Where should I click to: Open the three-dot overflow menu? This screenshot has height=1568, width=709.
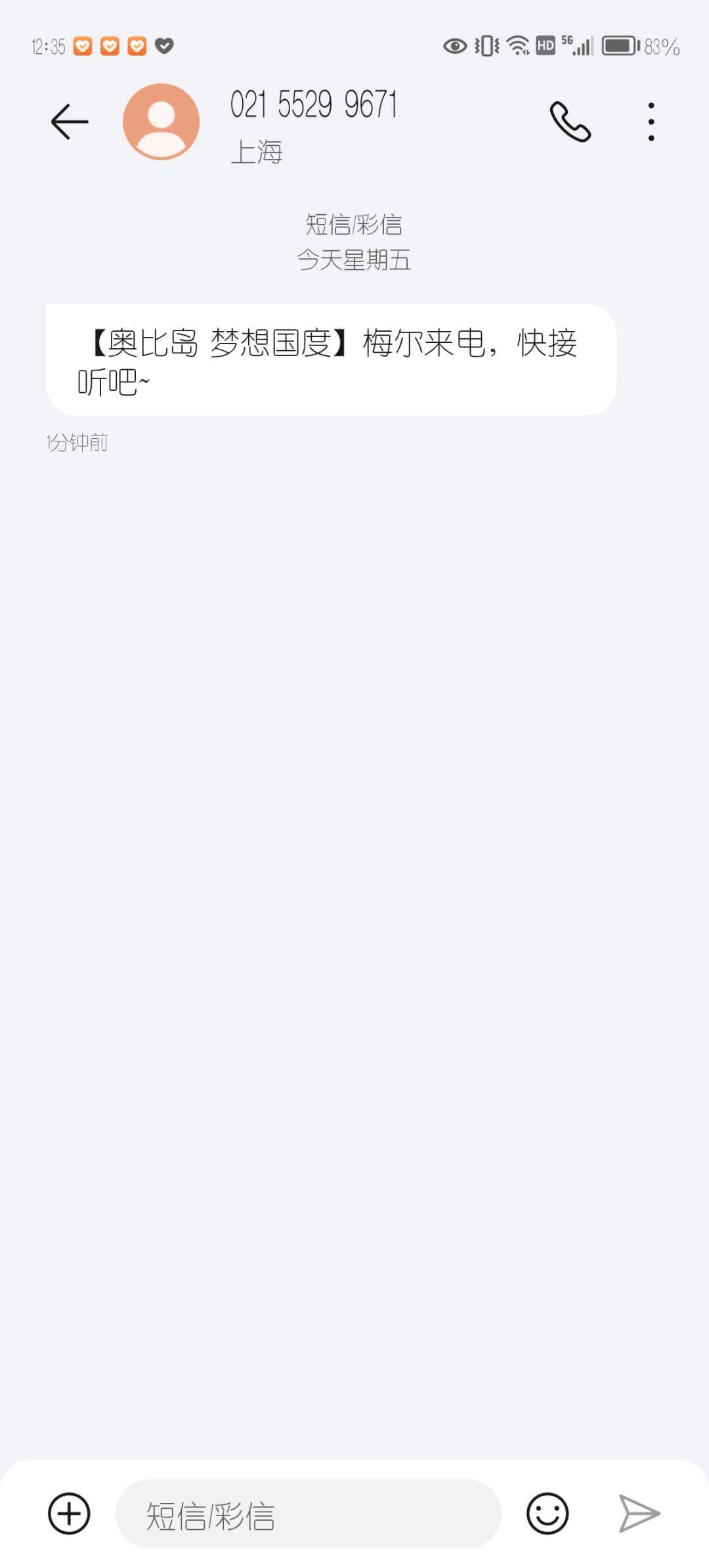651,122
